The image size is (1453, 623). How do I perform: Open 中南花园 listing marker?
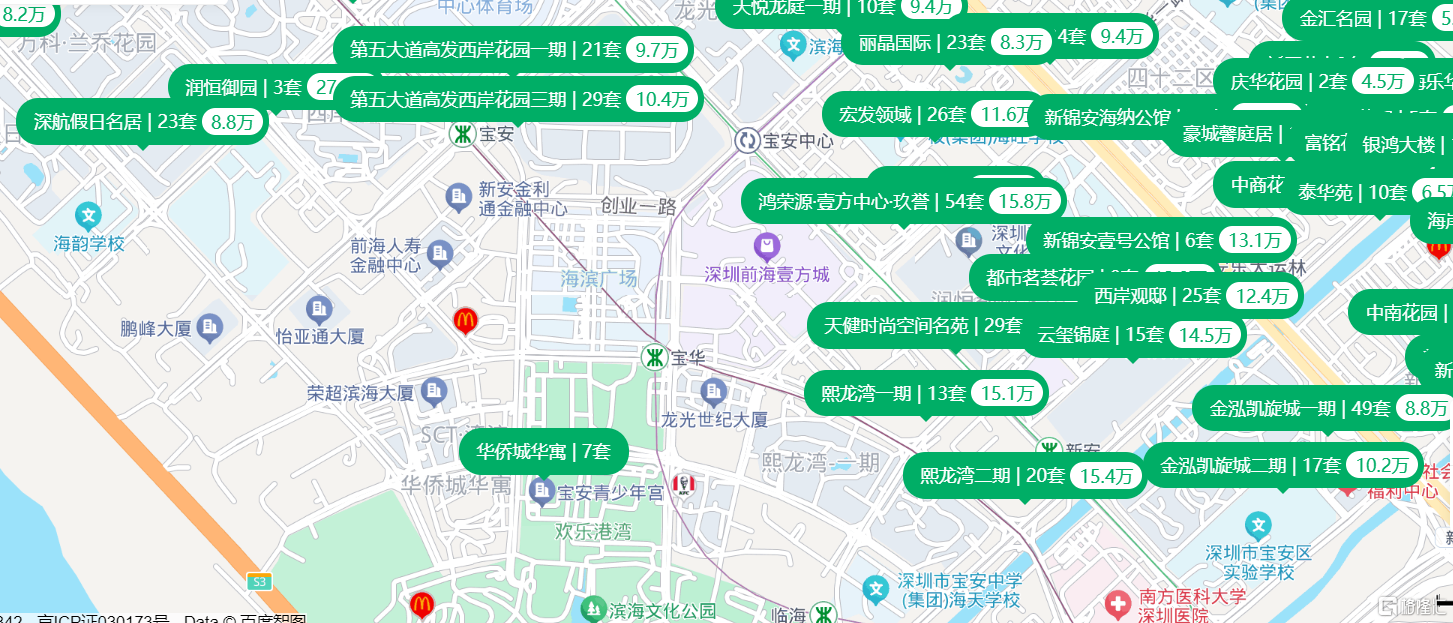click(x=1400, y=313)
